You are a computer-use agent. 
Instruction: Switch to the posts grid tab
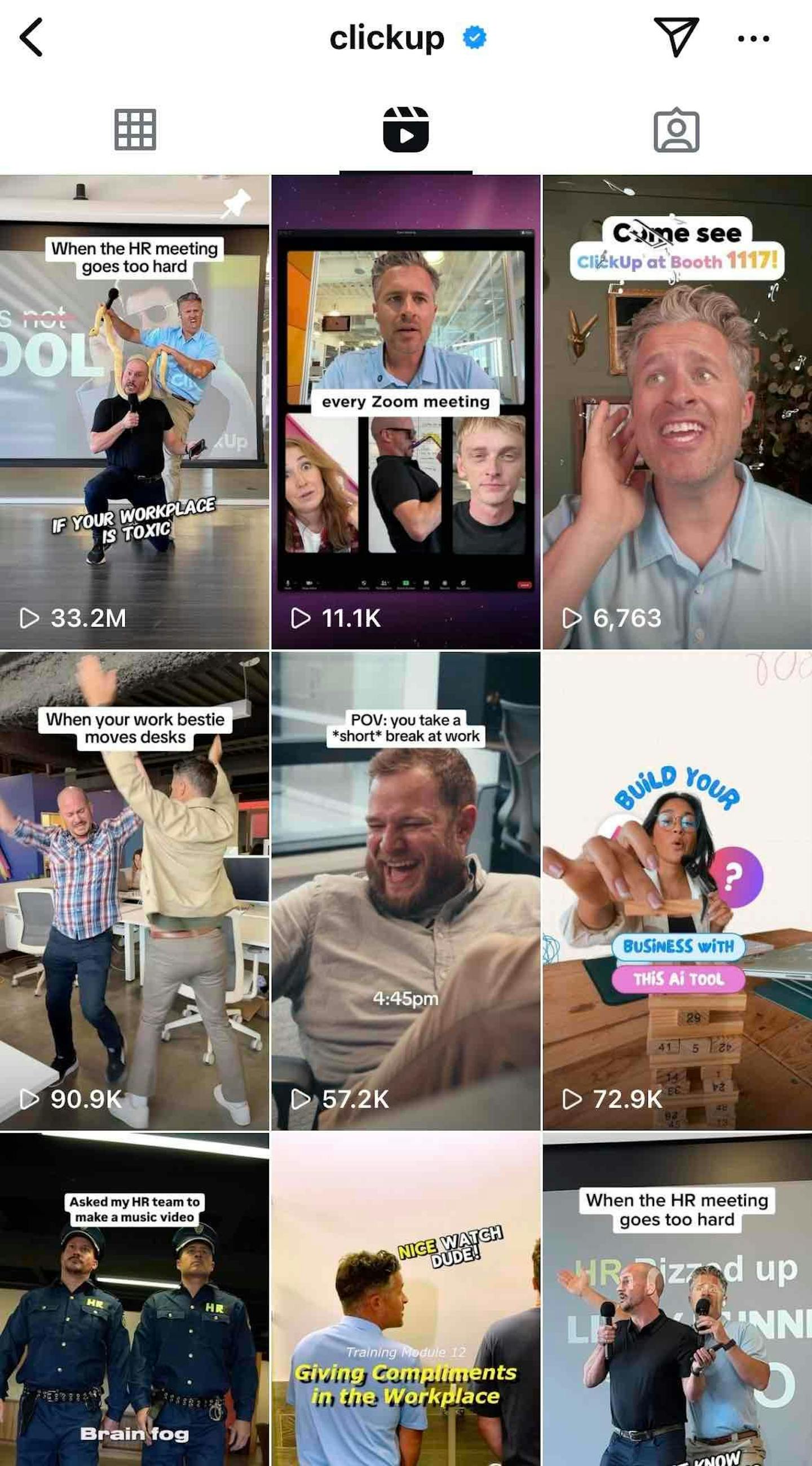(x=135, y=130)
